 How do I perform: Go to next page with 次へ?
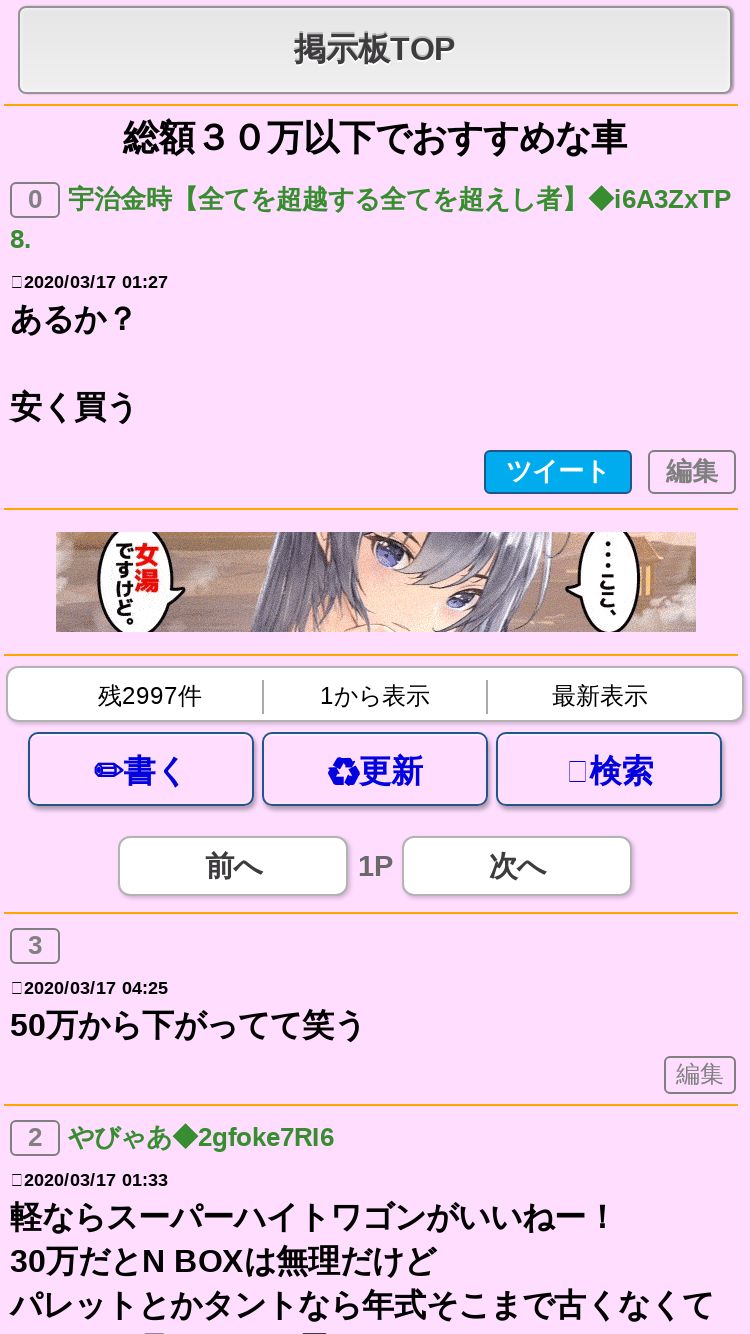coord(517,866)
